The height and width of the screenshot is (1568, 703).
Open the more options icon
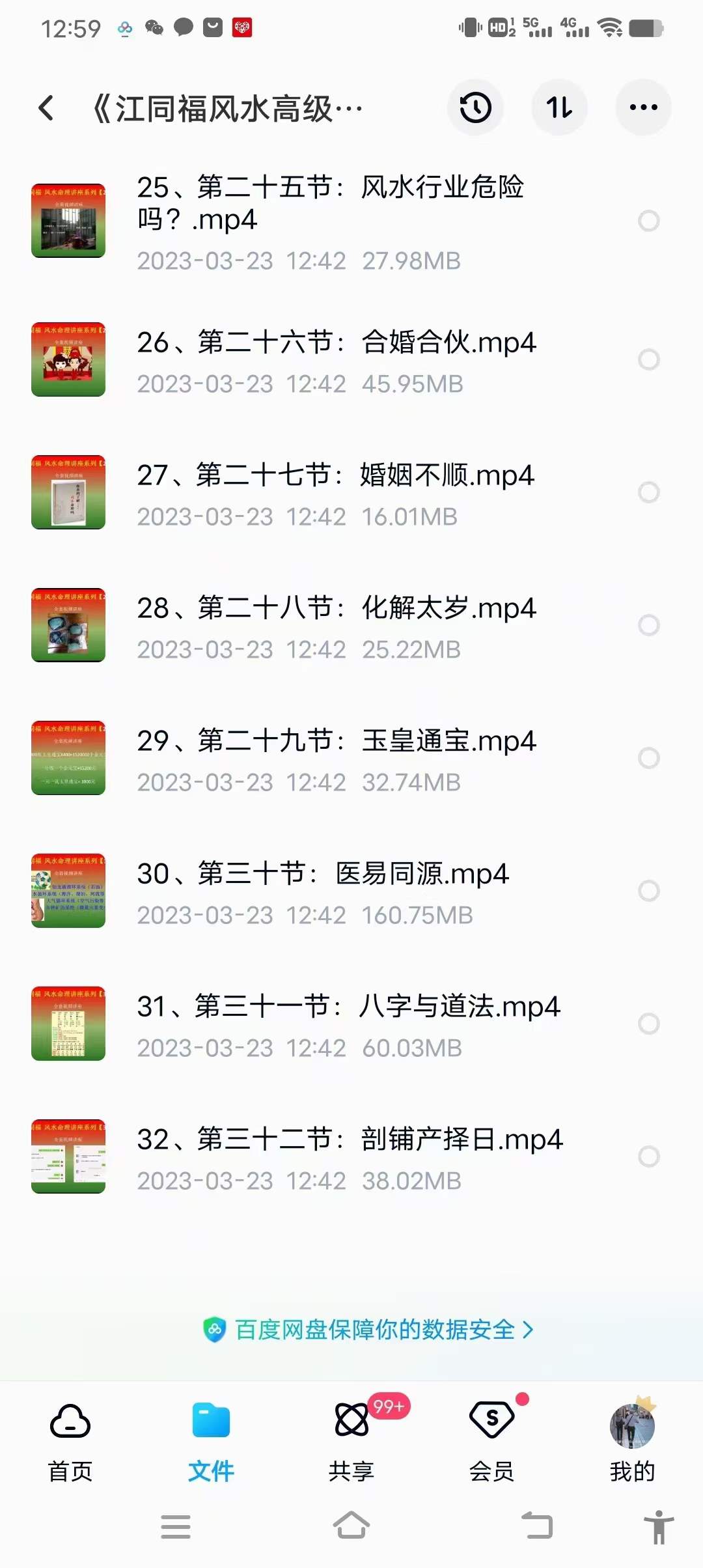pyautogui.click(x=642, y=107)
